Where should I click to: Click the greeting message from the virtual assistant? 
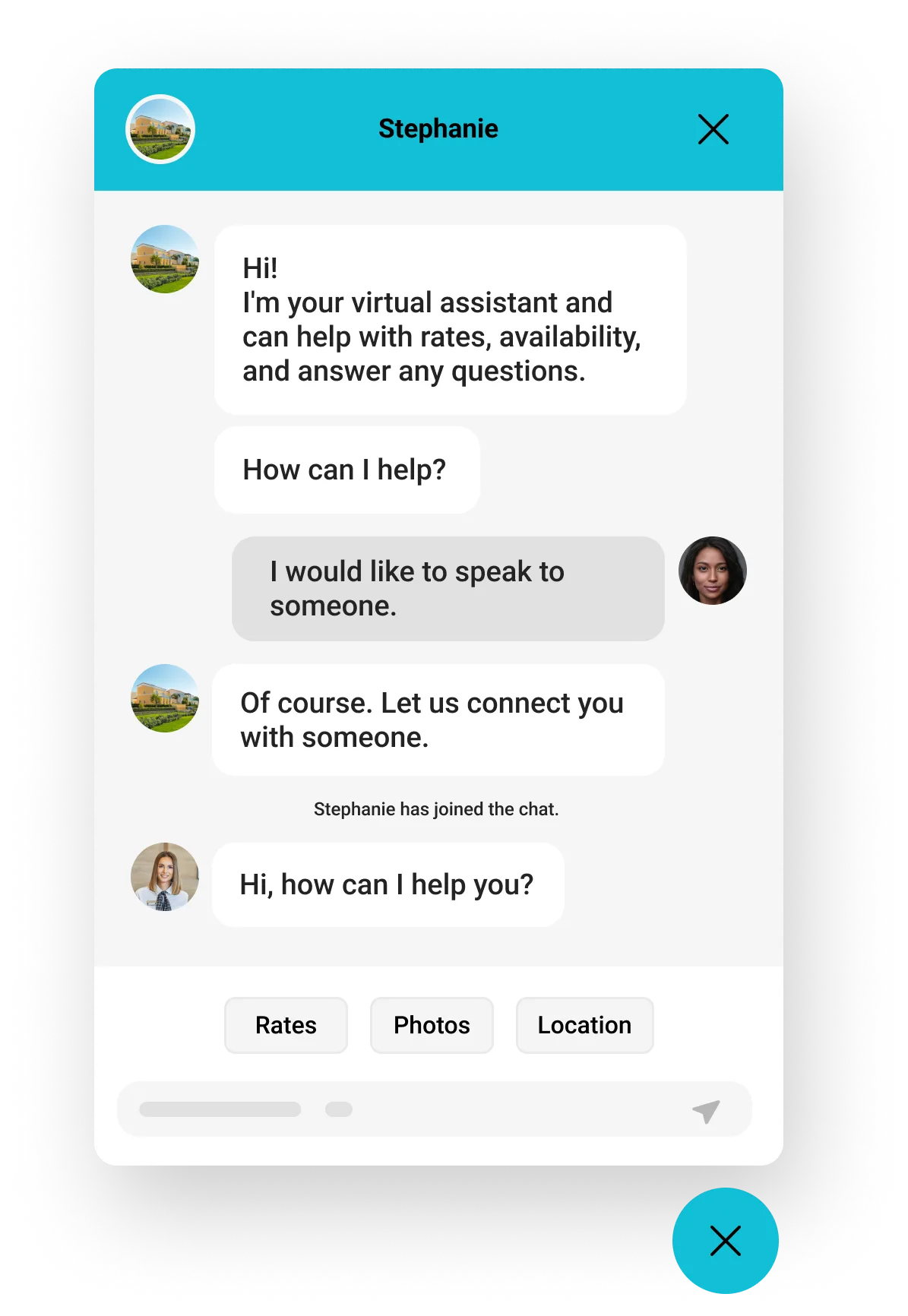coord(448,319)
